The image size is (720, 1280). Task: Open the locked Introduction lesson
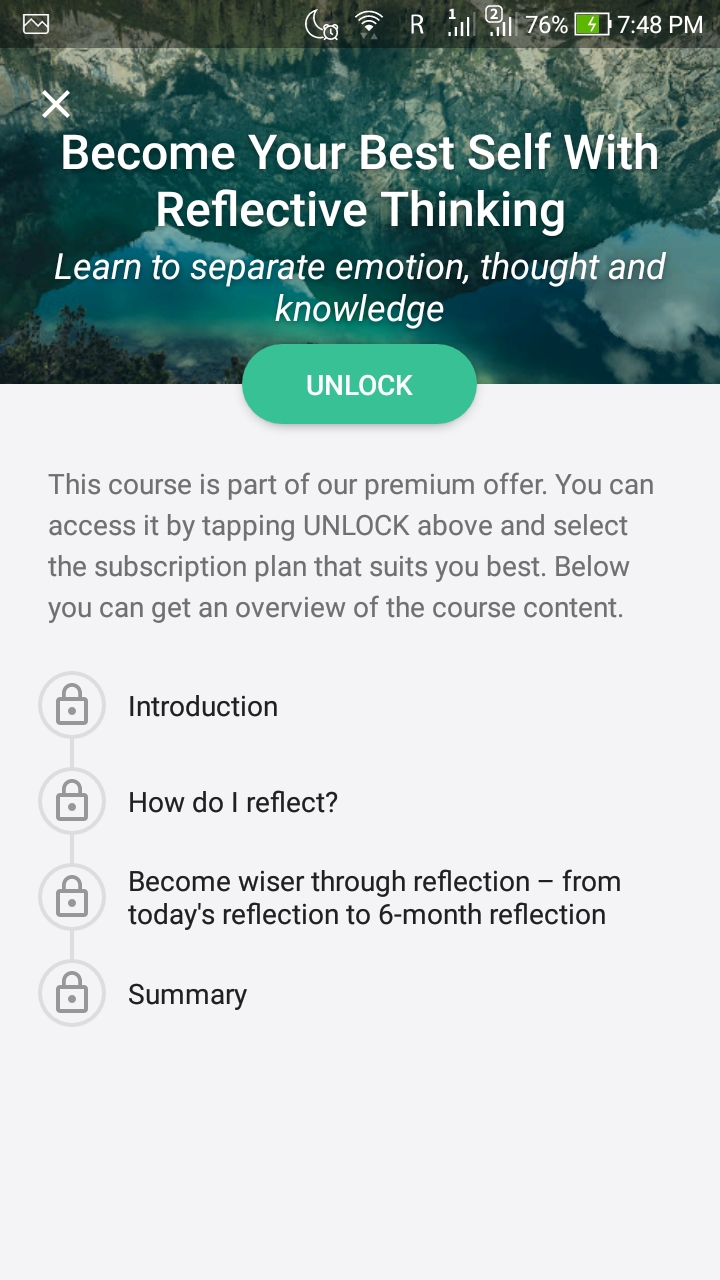point(203,706)
